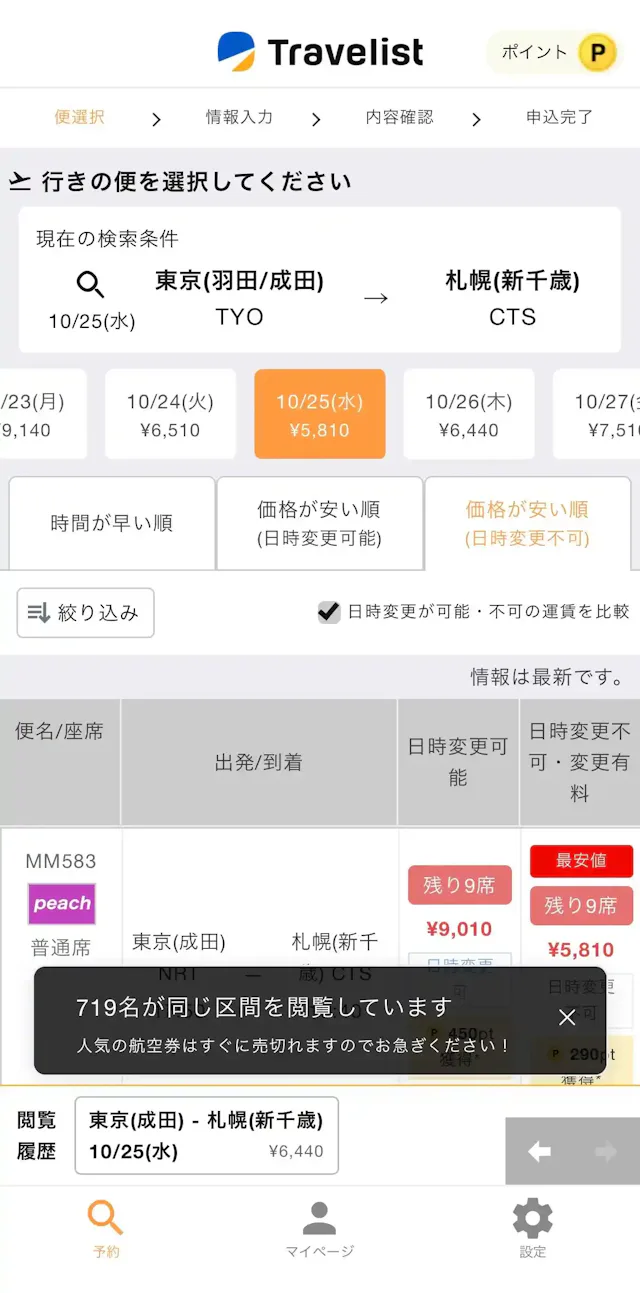Uncheck the fare comparison checkbox
The width and height of the screenshot is (640, 1293).
click(329, 612)
